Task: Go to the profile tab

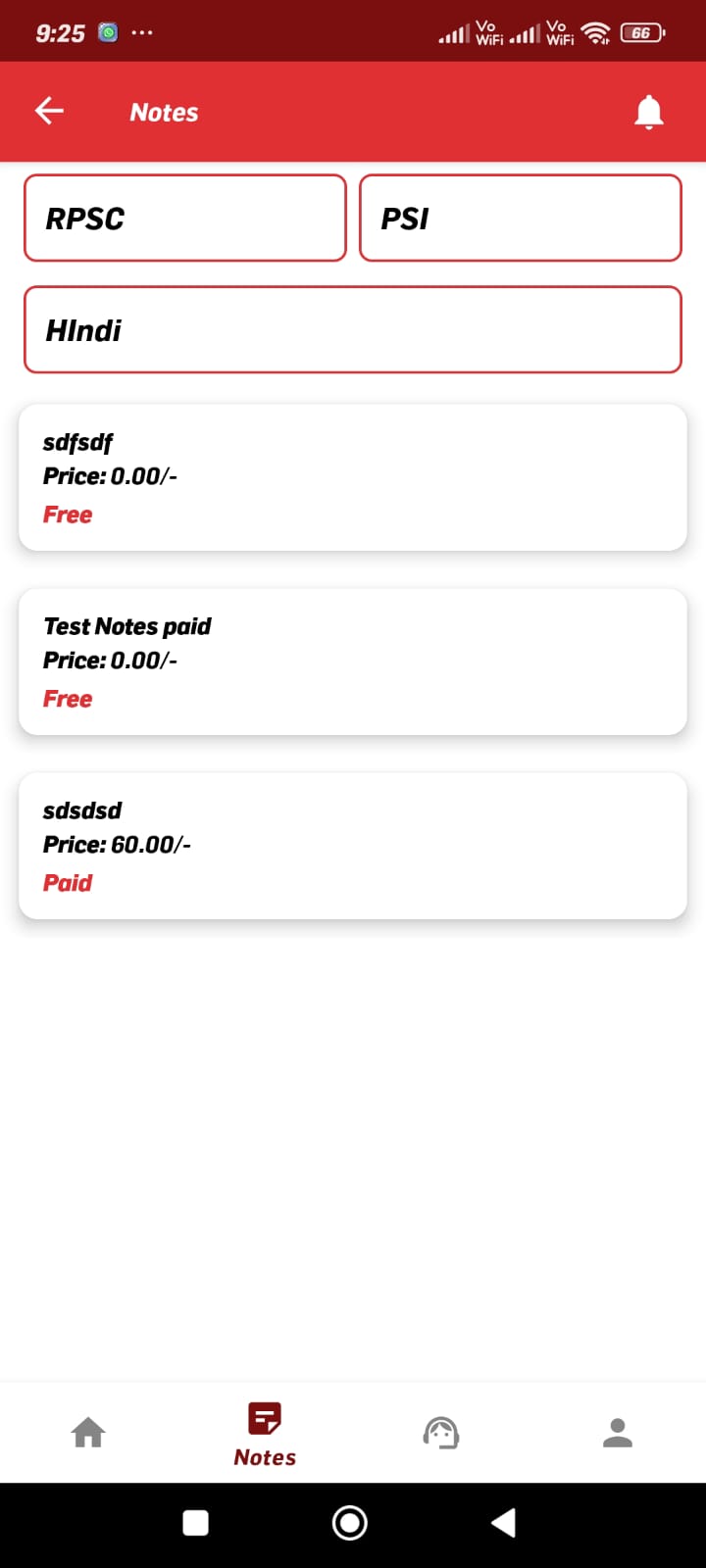Action: click(x=618, y=1433)
